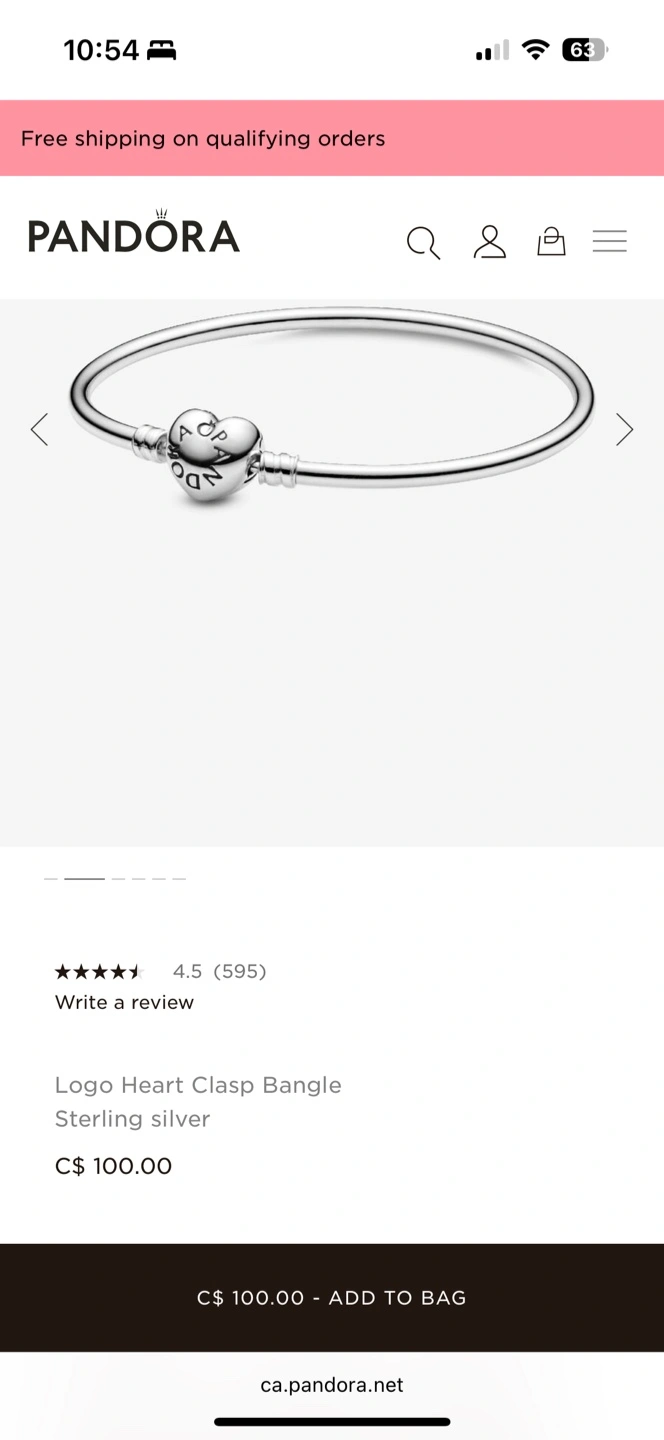Open the search magnifier icon

coord(423,243)
